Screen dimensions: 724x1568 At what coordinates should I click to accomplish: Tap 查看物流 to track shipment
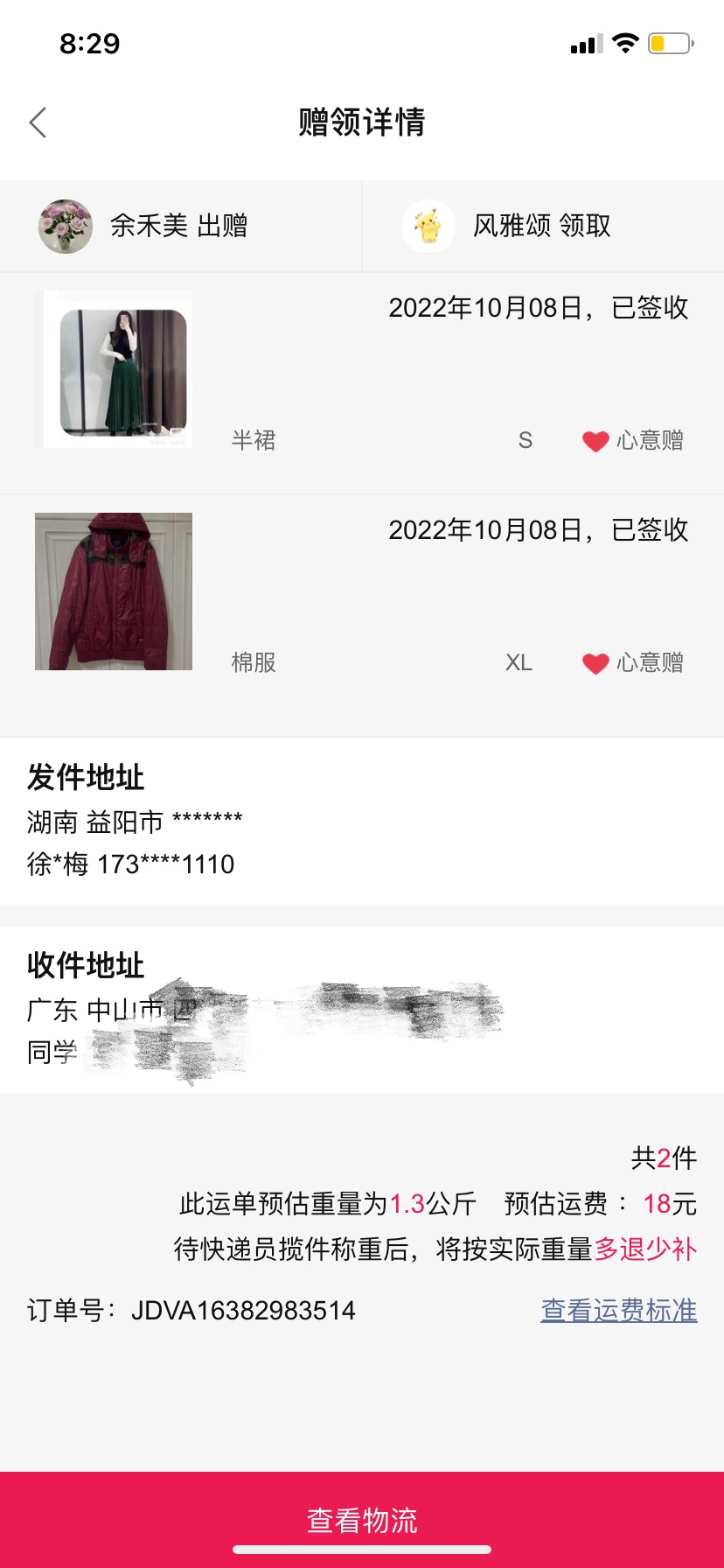click(x=362, y=1520)
